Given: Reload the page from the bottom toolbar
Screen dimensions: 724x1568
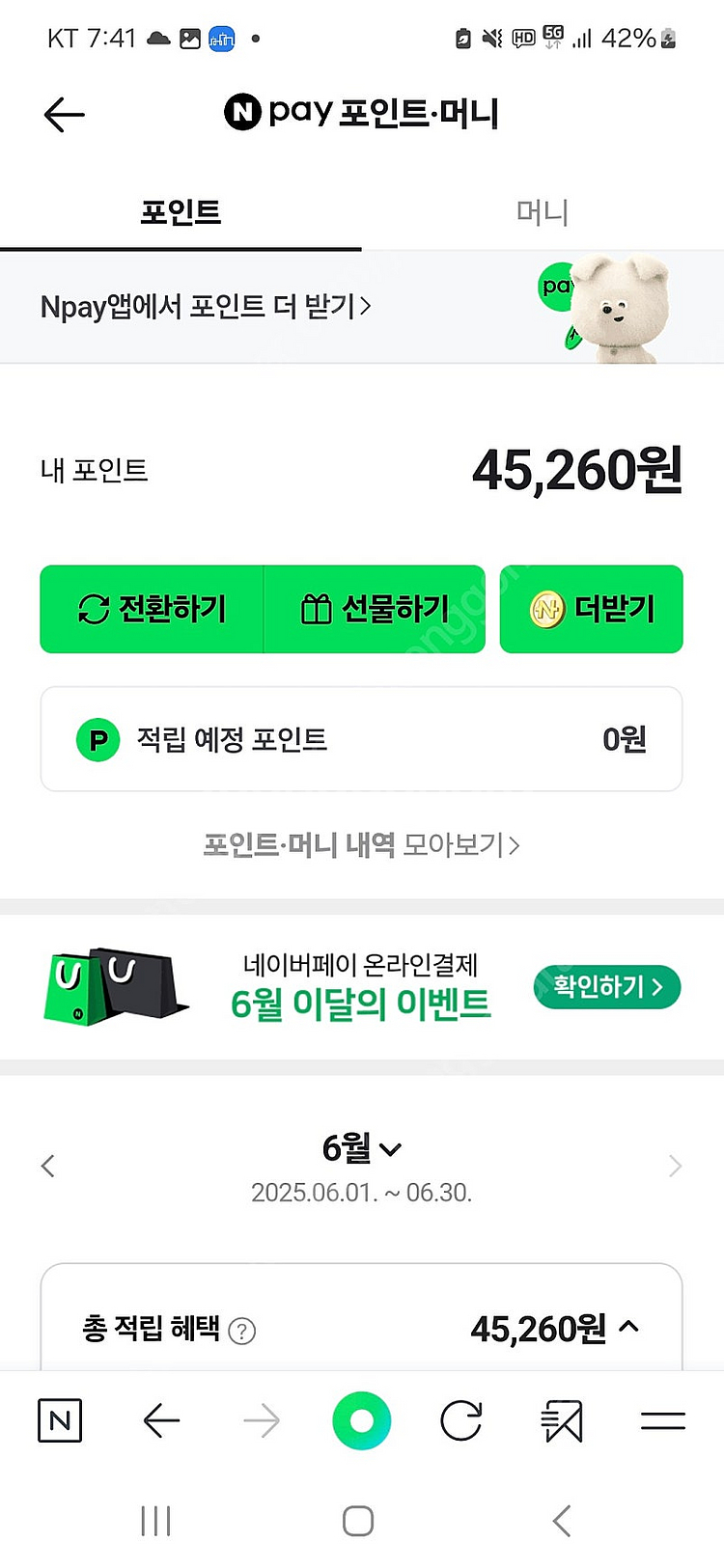Looking at the screenshot, I should 461,1420.
